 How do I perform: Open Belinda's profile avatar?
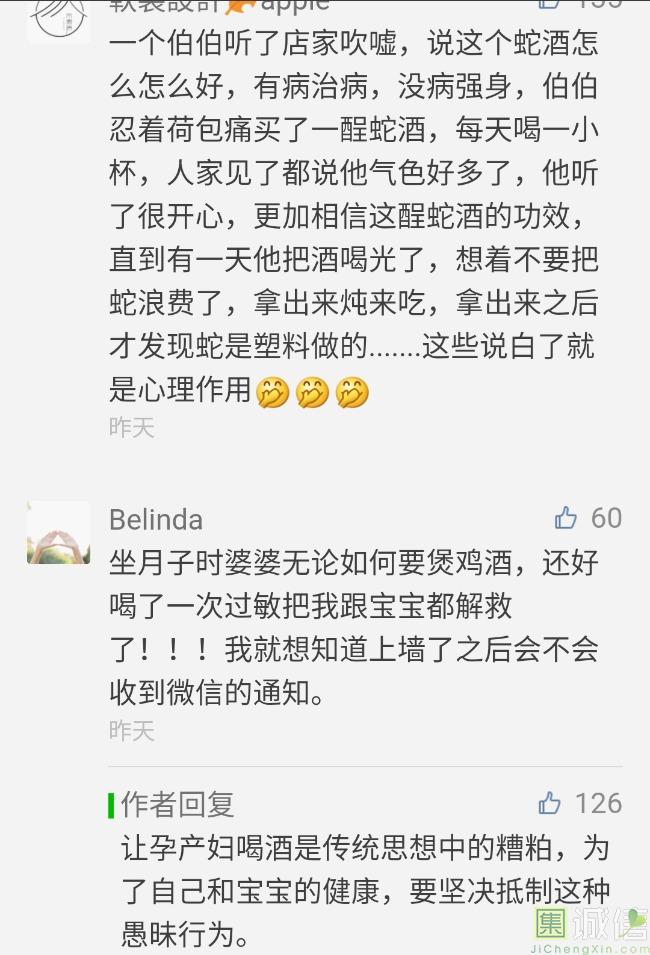pos(58,533)
